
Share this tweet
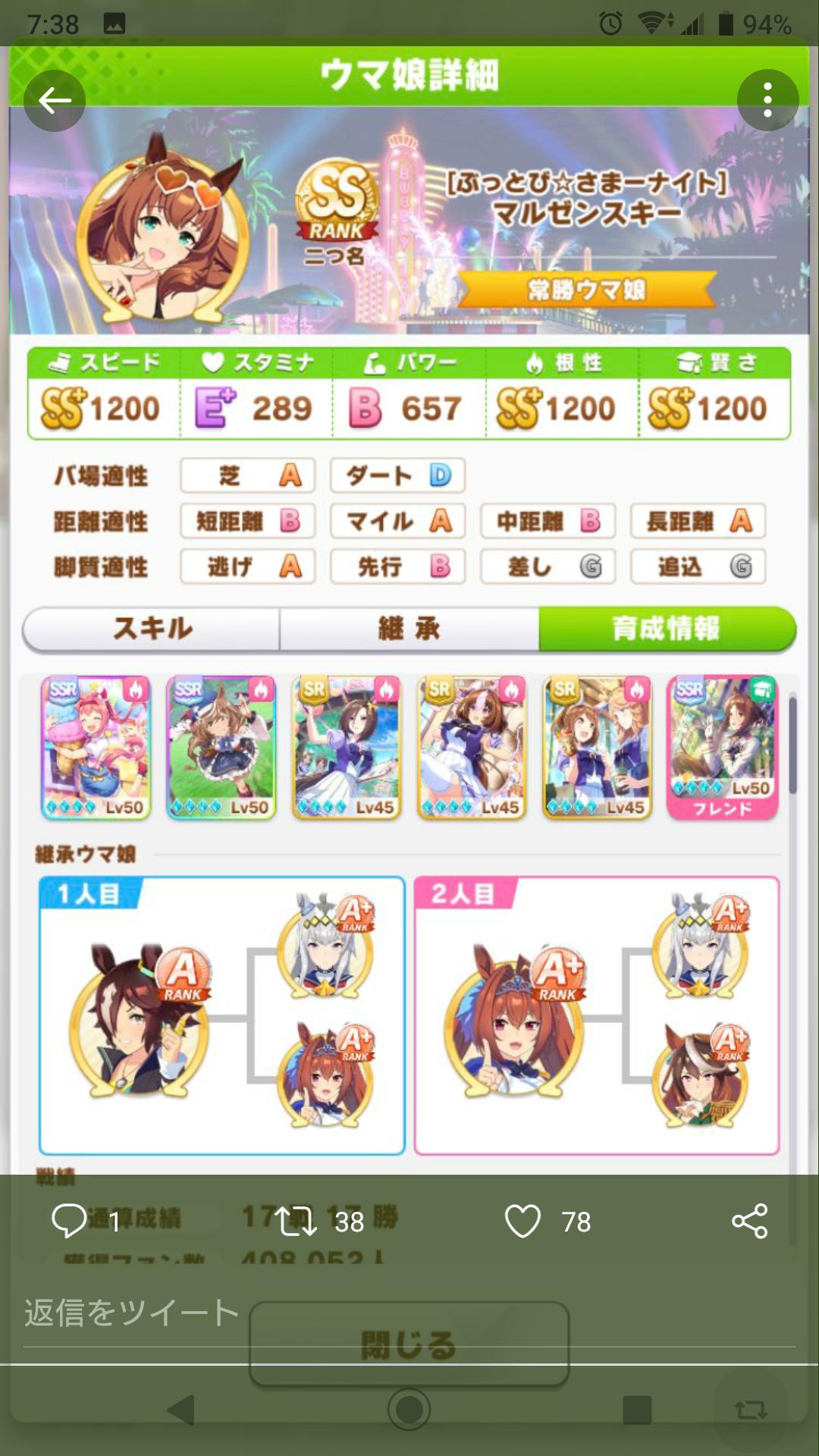(749, 1221)
